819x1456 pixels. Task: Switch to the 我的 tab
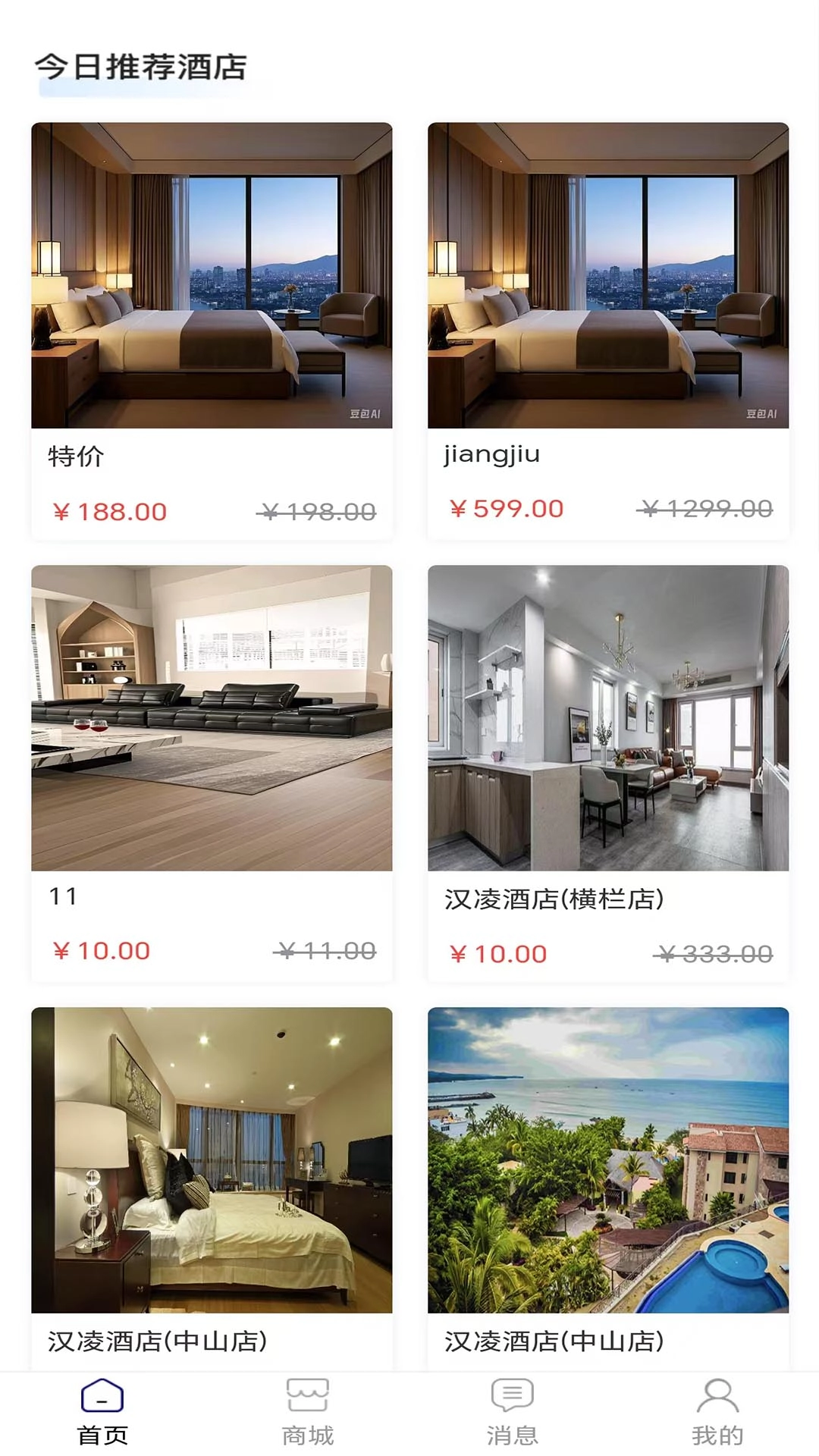pyautogui.click(x=717, y=1412)
